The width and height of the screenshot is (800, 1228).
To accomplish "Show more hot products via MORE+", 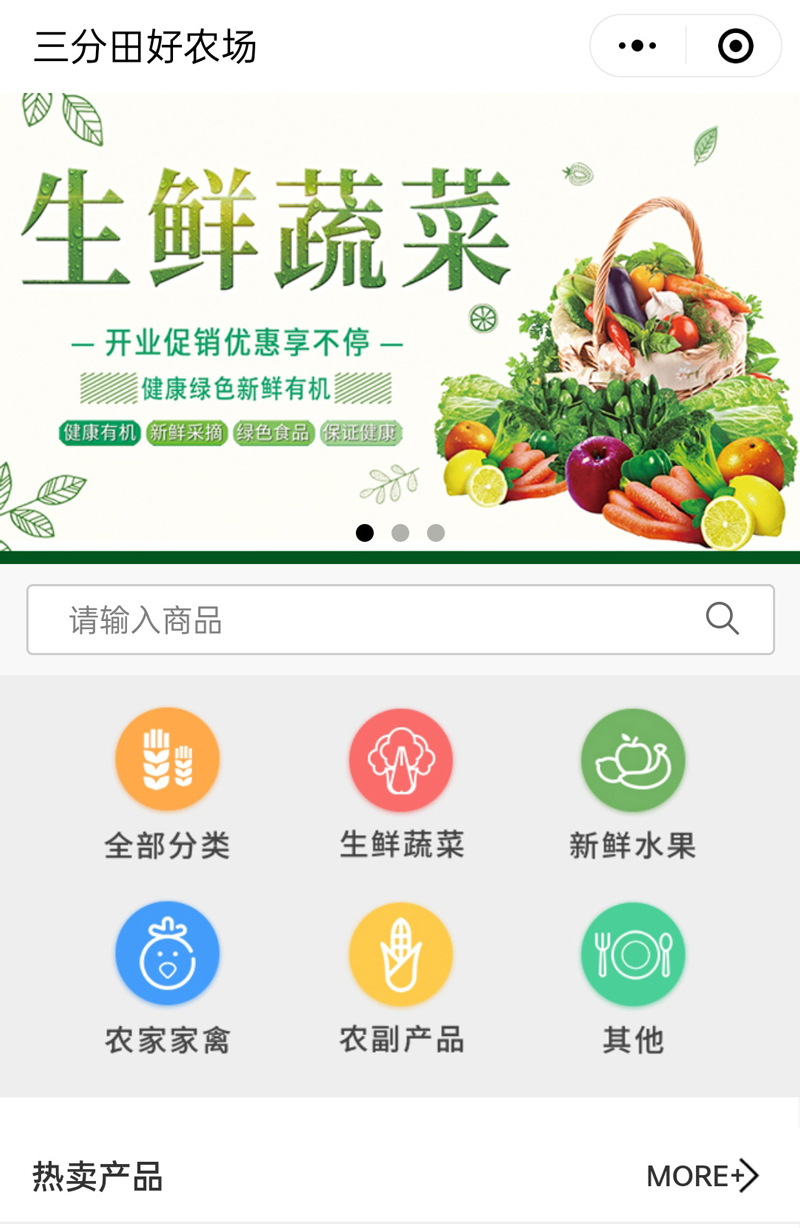I will point(702,1176).
